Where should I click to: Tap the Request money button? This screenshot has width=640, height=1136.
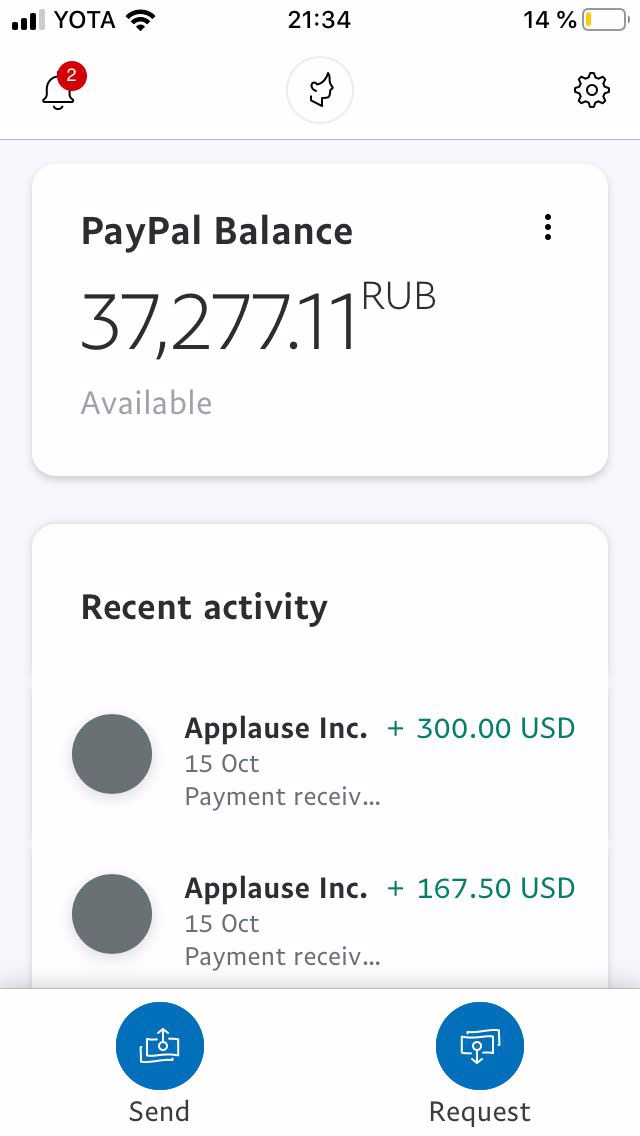480,1048
